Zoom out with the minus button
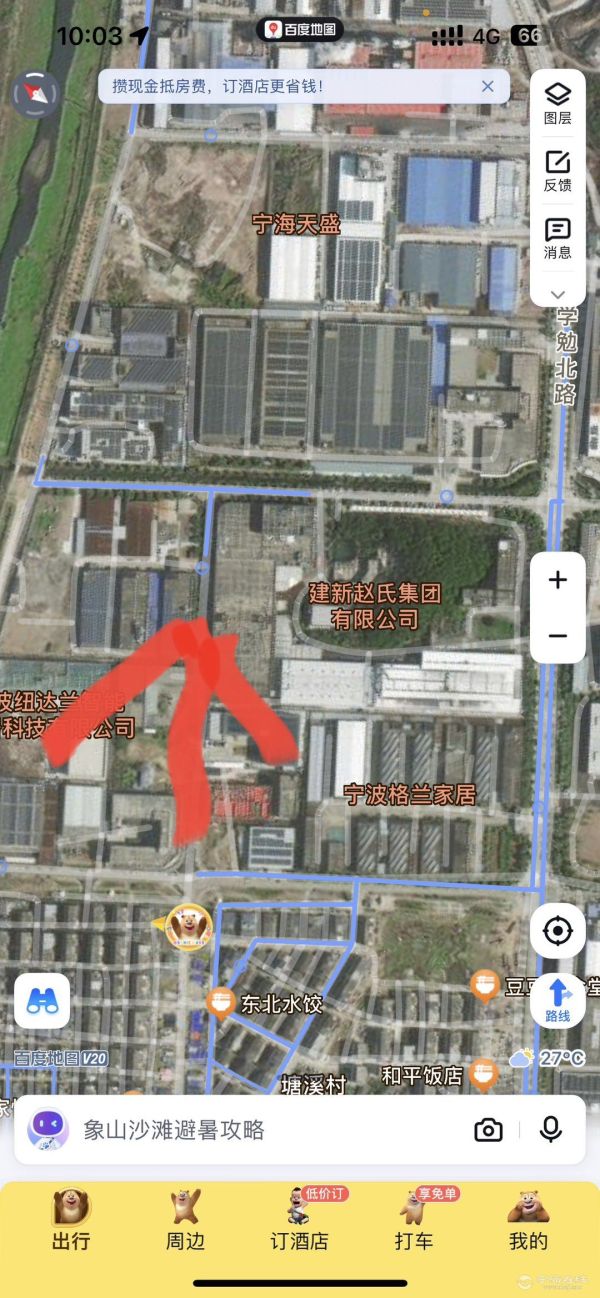Screen dimensions: 600x1298 pyautogui.click(x=558, y=636)
